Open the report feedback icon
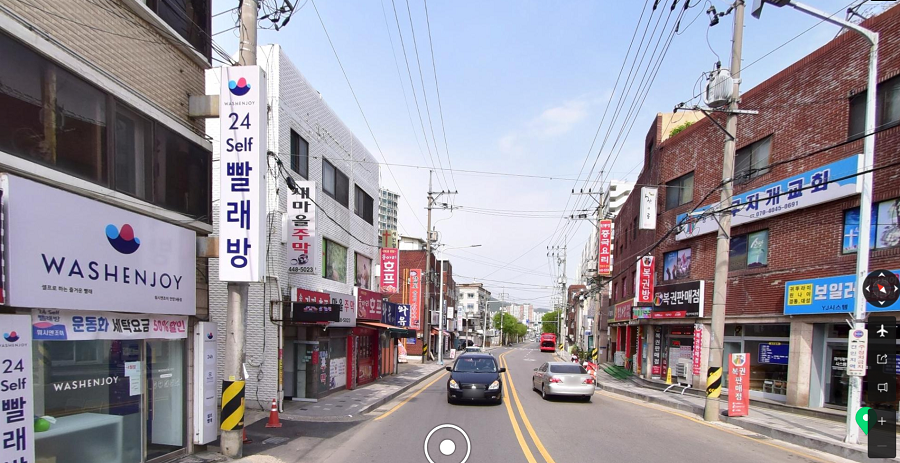The image size is (900, 463). [x=882, y=387]
